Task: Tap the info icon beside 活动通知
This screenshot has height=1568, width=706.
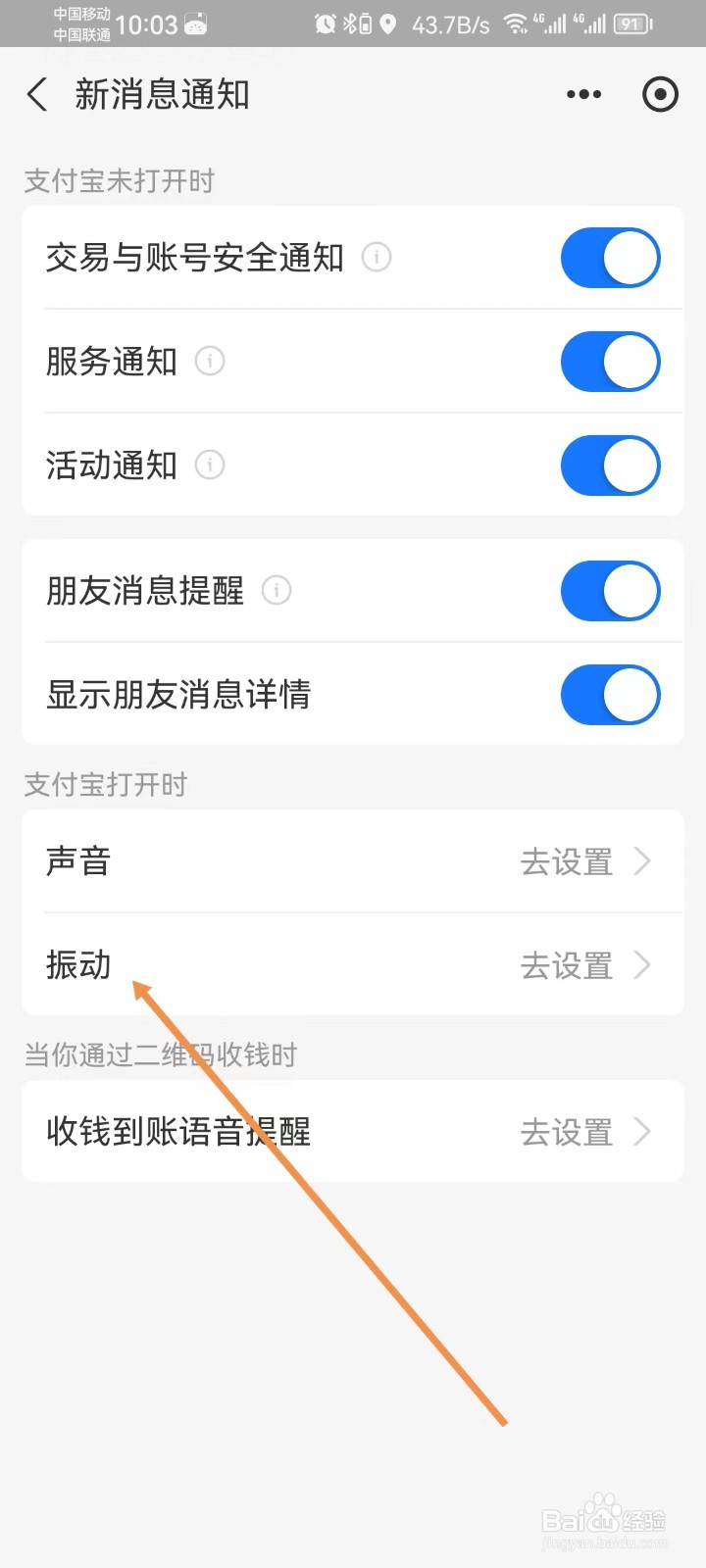Action: (209, 465)
